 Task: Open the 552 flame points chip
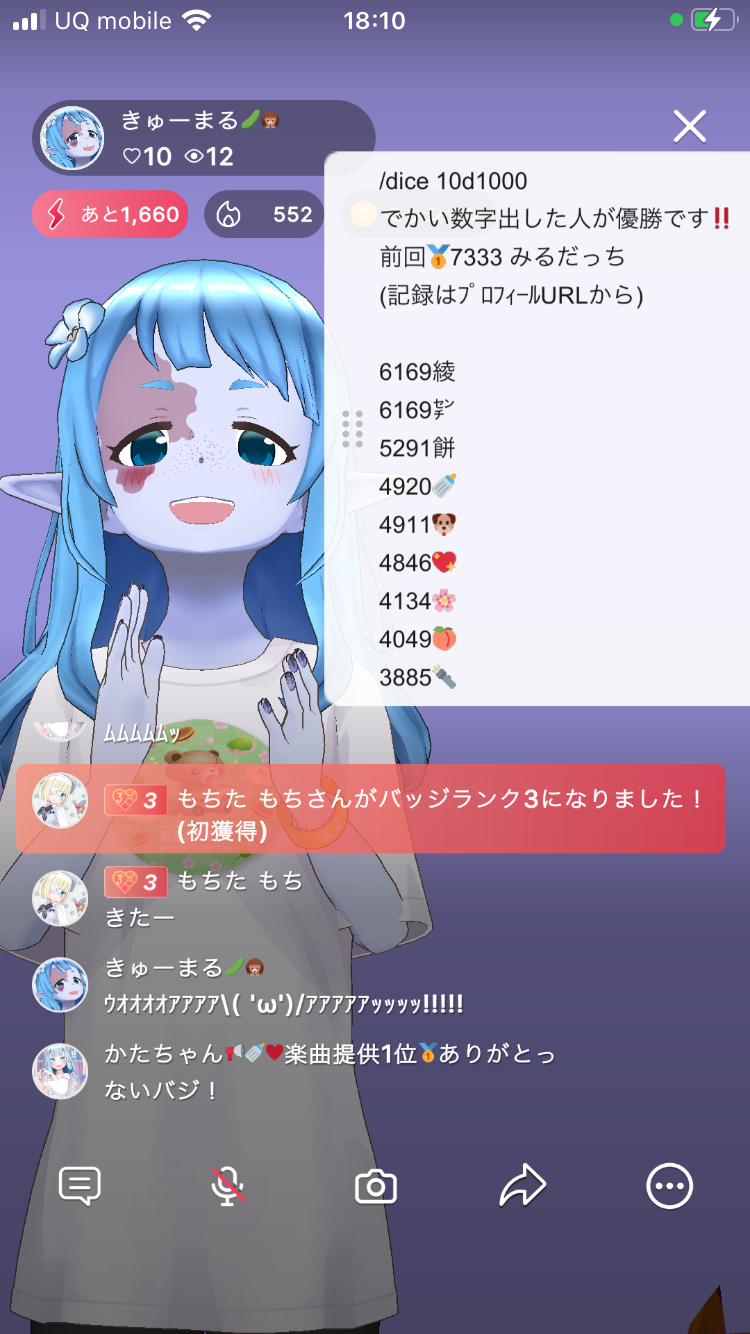coord(264,214)
